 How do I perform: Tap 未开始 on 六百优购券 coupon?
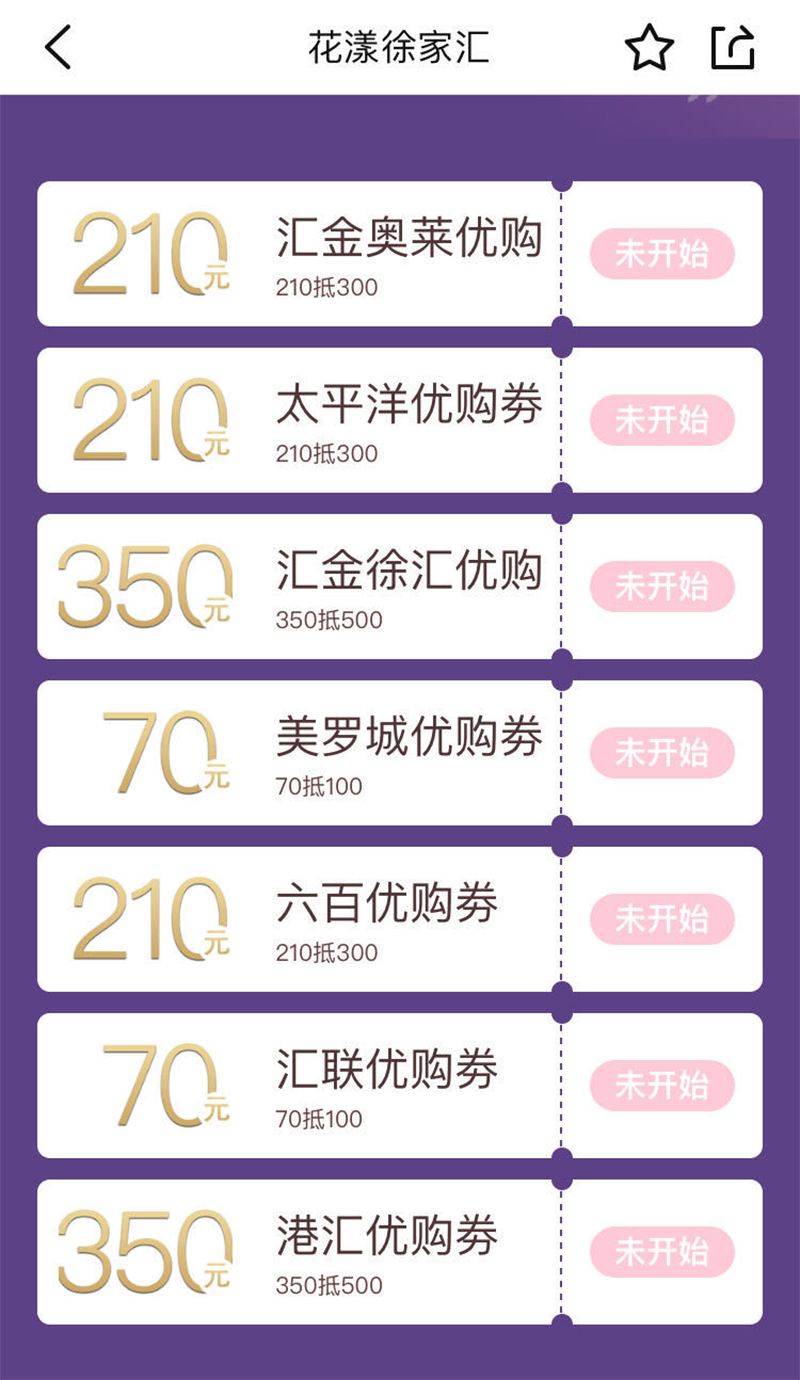coord(662,919)
